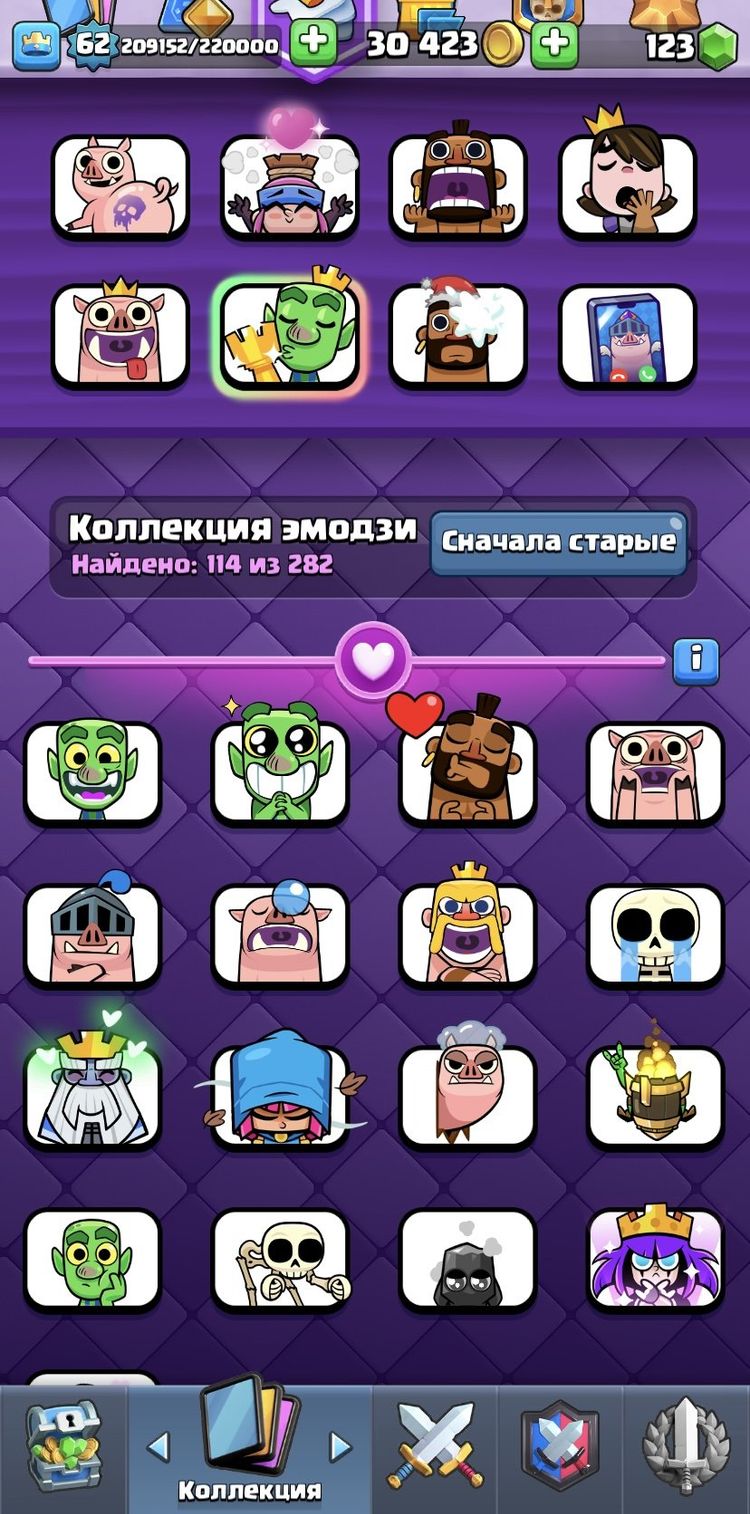Choose the barbarian king laughing emote
The height and width of the screenshot is (1514, 750).
467,936
